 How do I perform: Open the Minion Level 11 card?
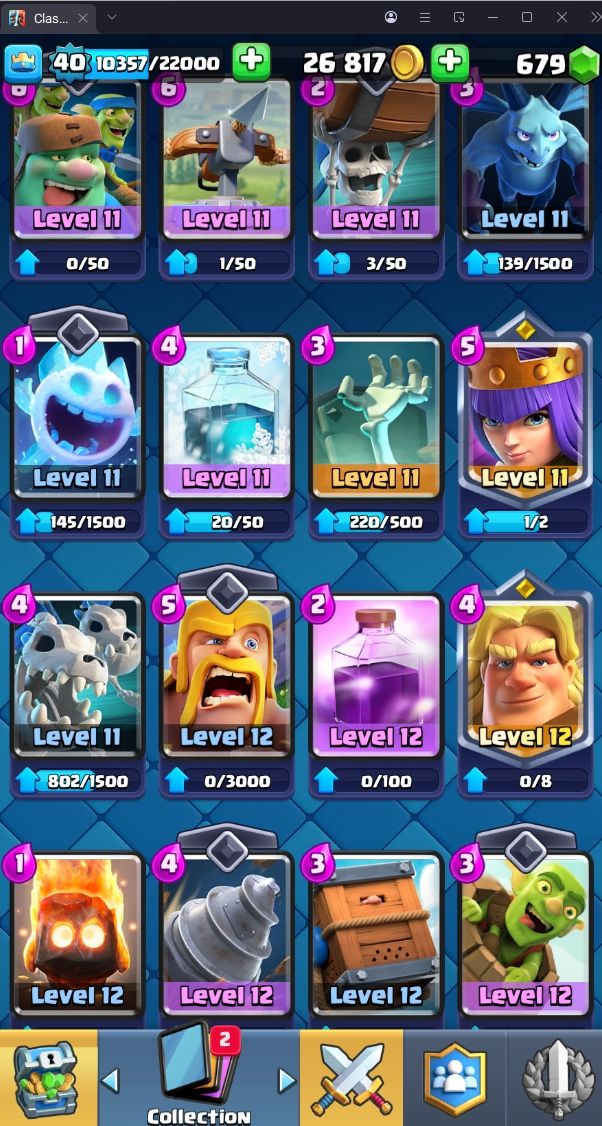tap(525, 165)
